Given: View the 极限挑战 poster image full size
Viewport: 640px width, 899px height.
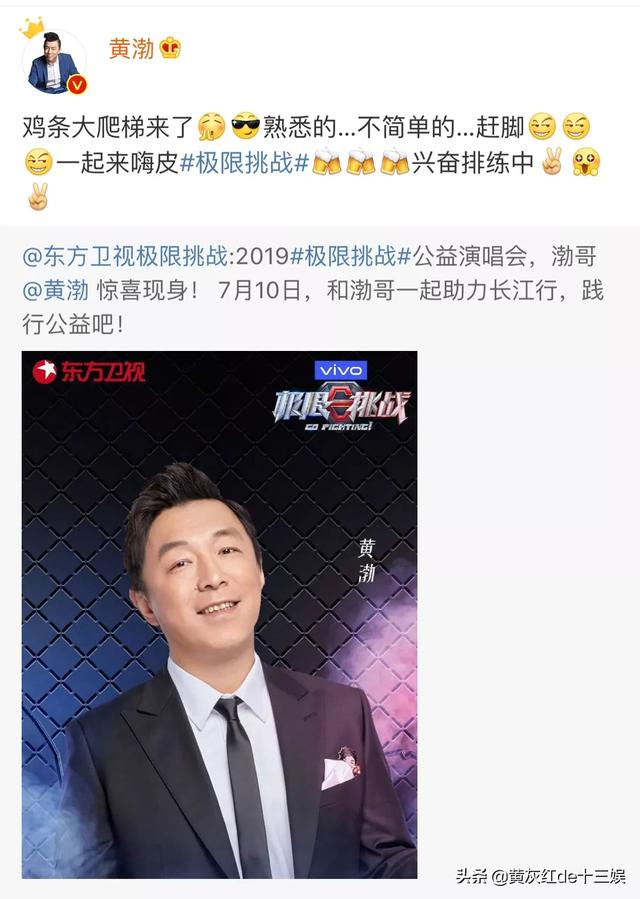Looking at the screenshot, I should (219, 613).
